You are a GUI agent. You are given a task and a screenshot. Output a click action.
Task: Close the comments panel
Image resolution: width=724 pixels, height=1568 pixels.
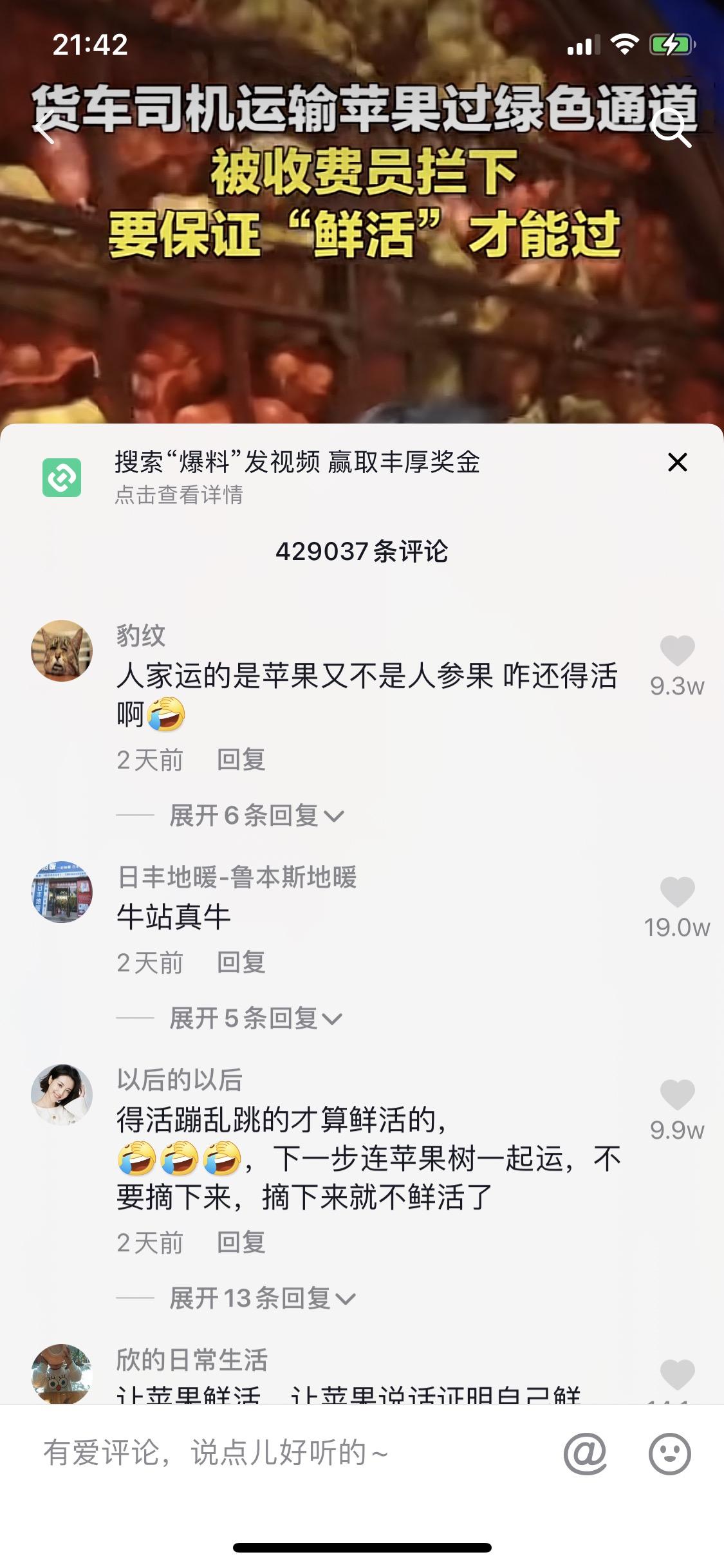pos(677,462)
